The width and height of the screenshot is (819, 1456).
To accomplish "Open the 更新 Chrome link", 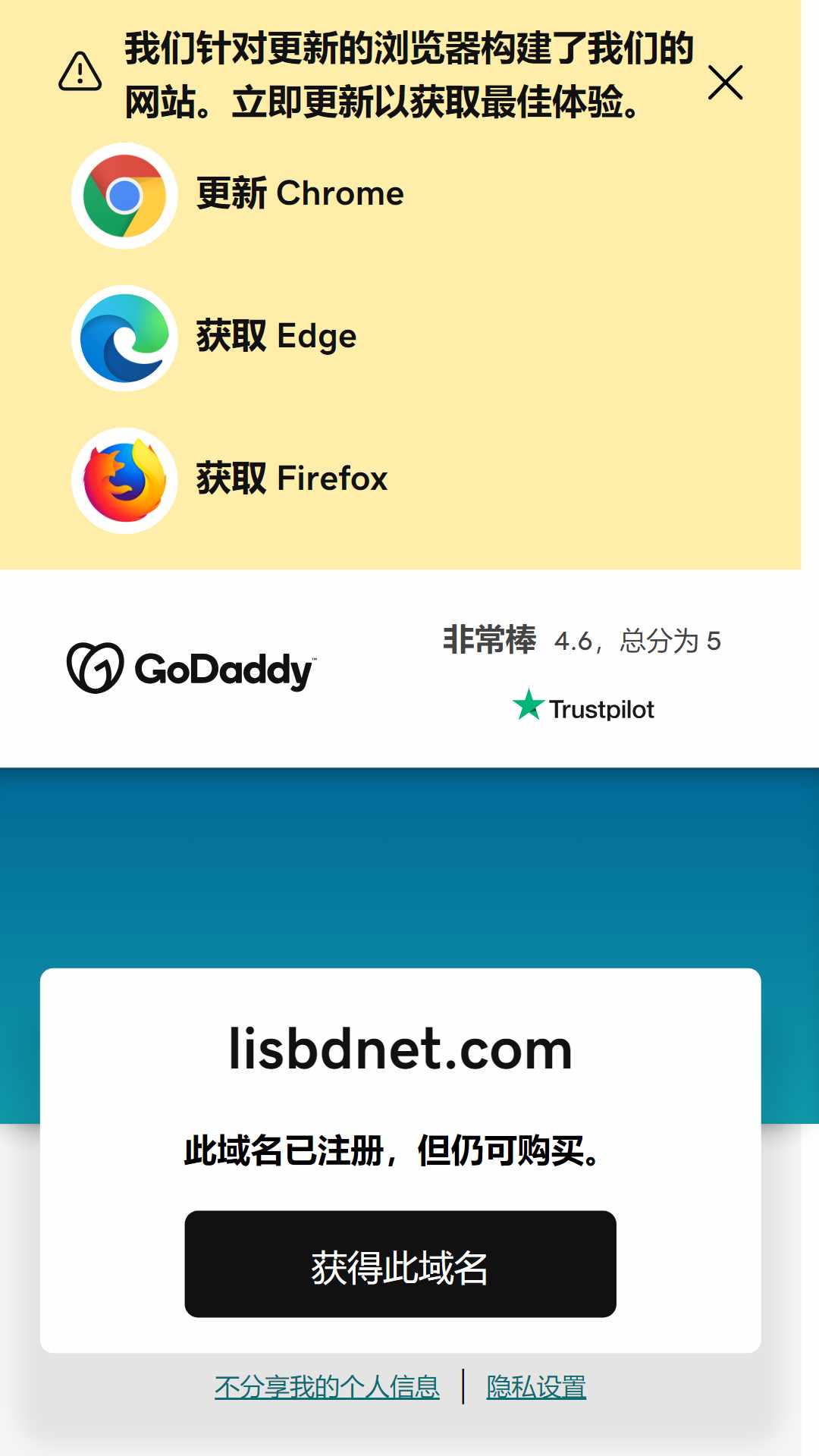I will (x=238, y=195).
